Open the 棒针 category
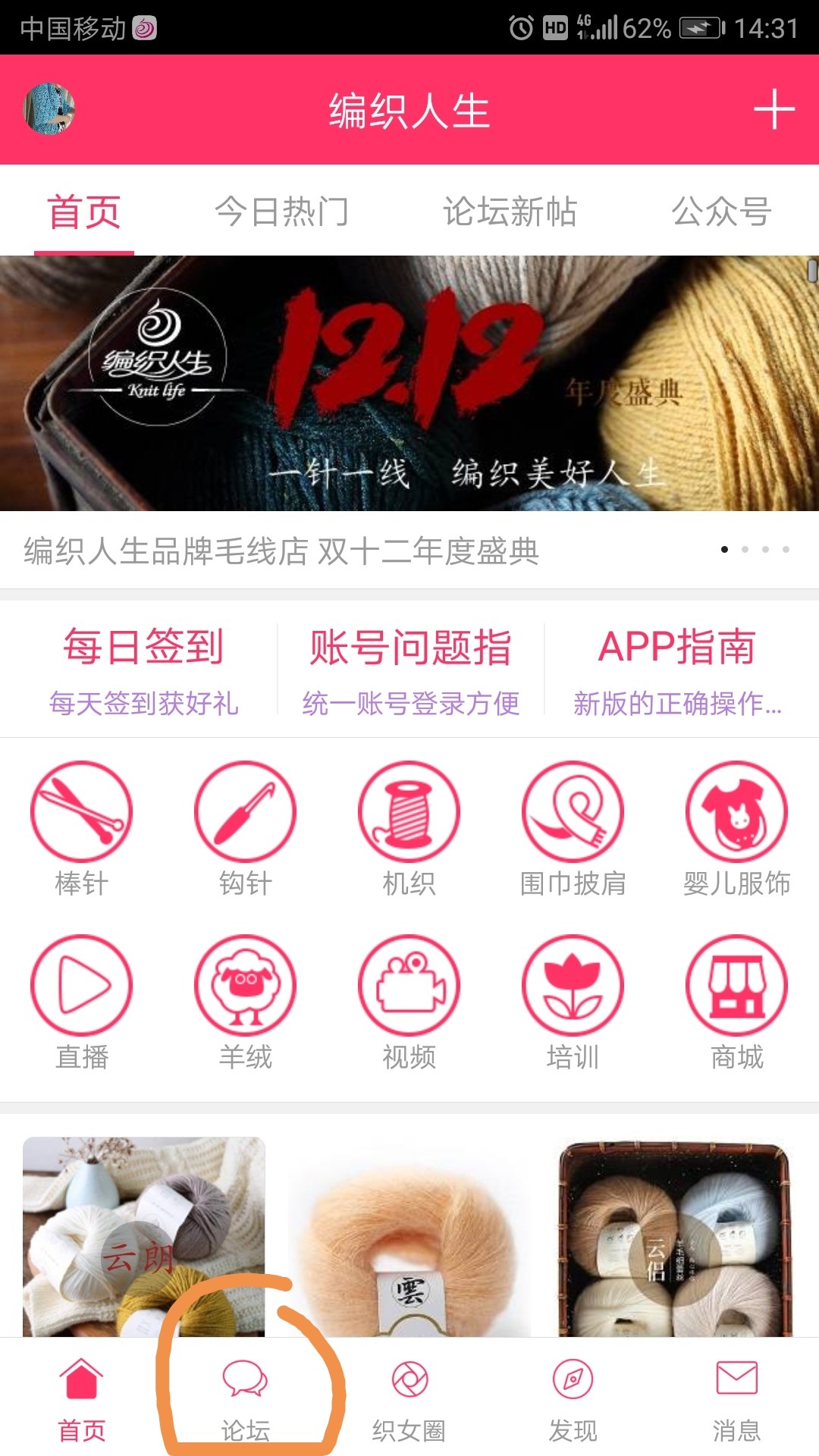The image size is (819, 1456). 82,828
